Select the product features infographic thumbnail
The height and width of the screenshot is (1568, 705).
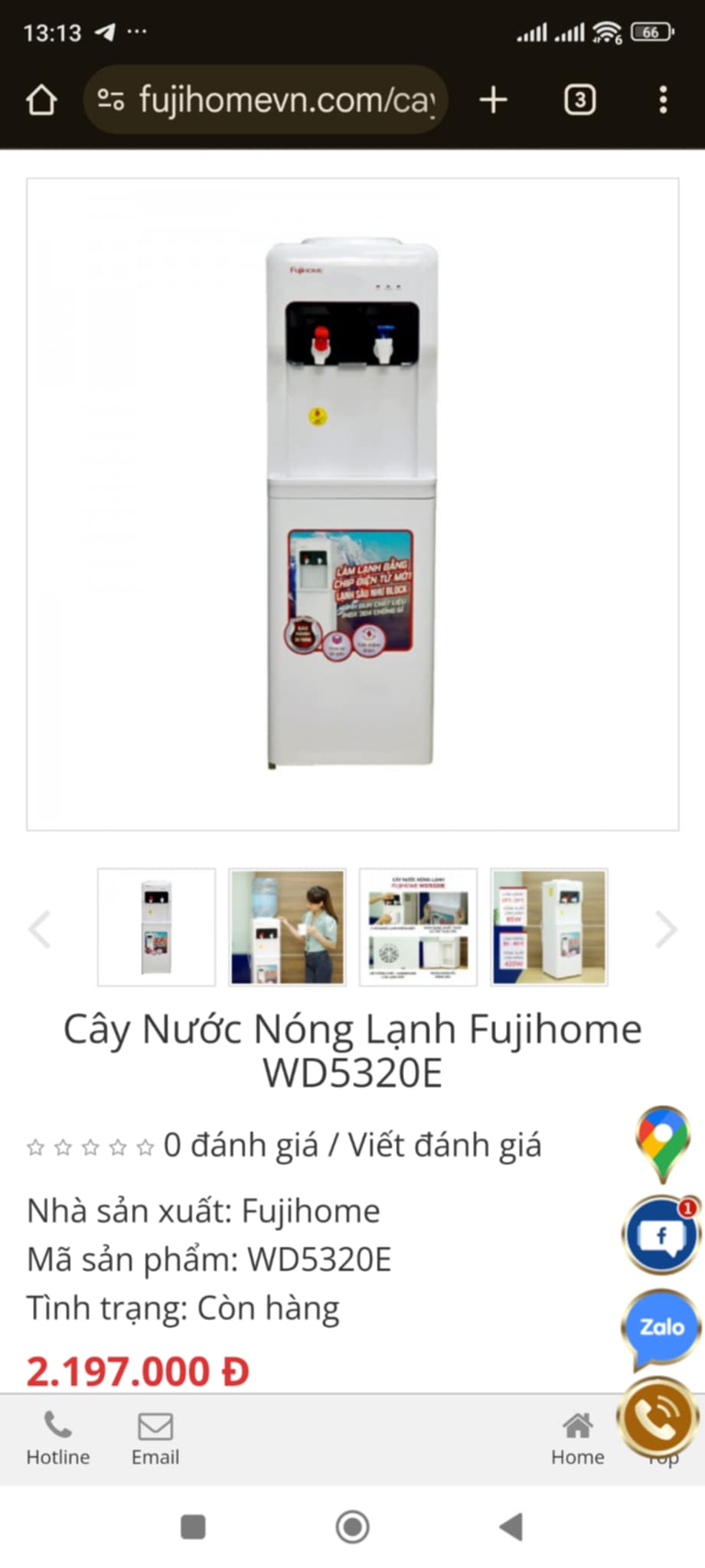[x=418, y=927]
